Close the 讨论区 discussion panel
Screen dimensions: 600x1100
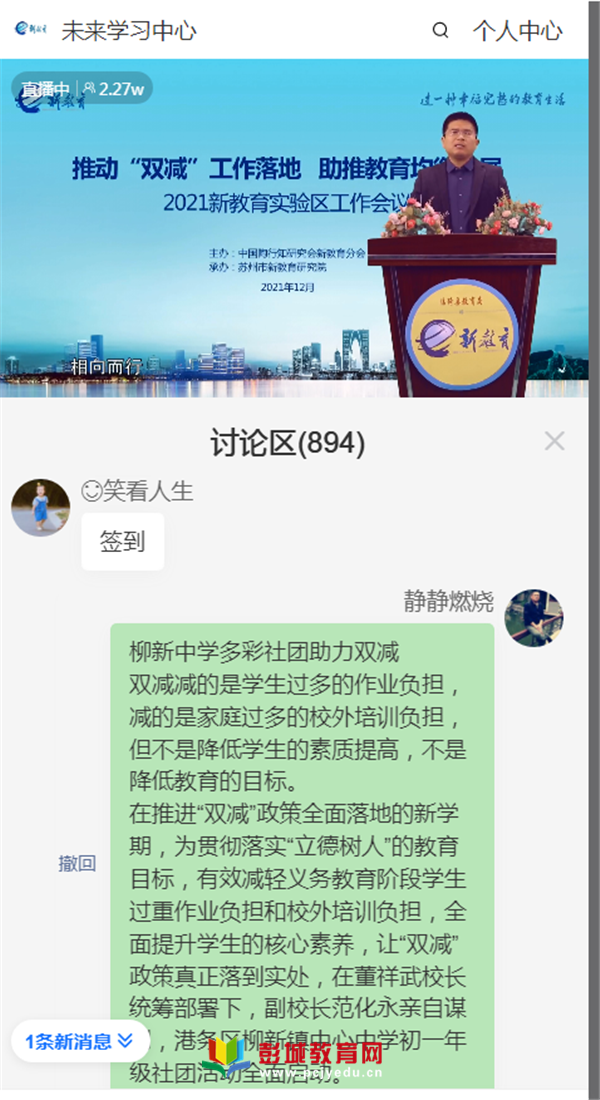pyautogui.click(x=554, y=441)
